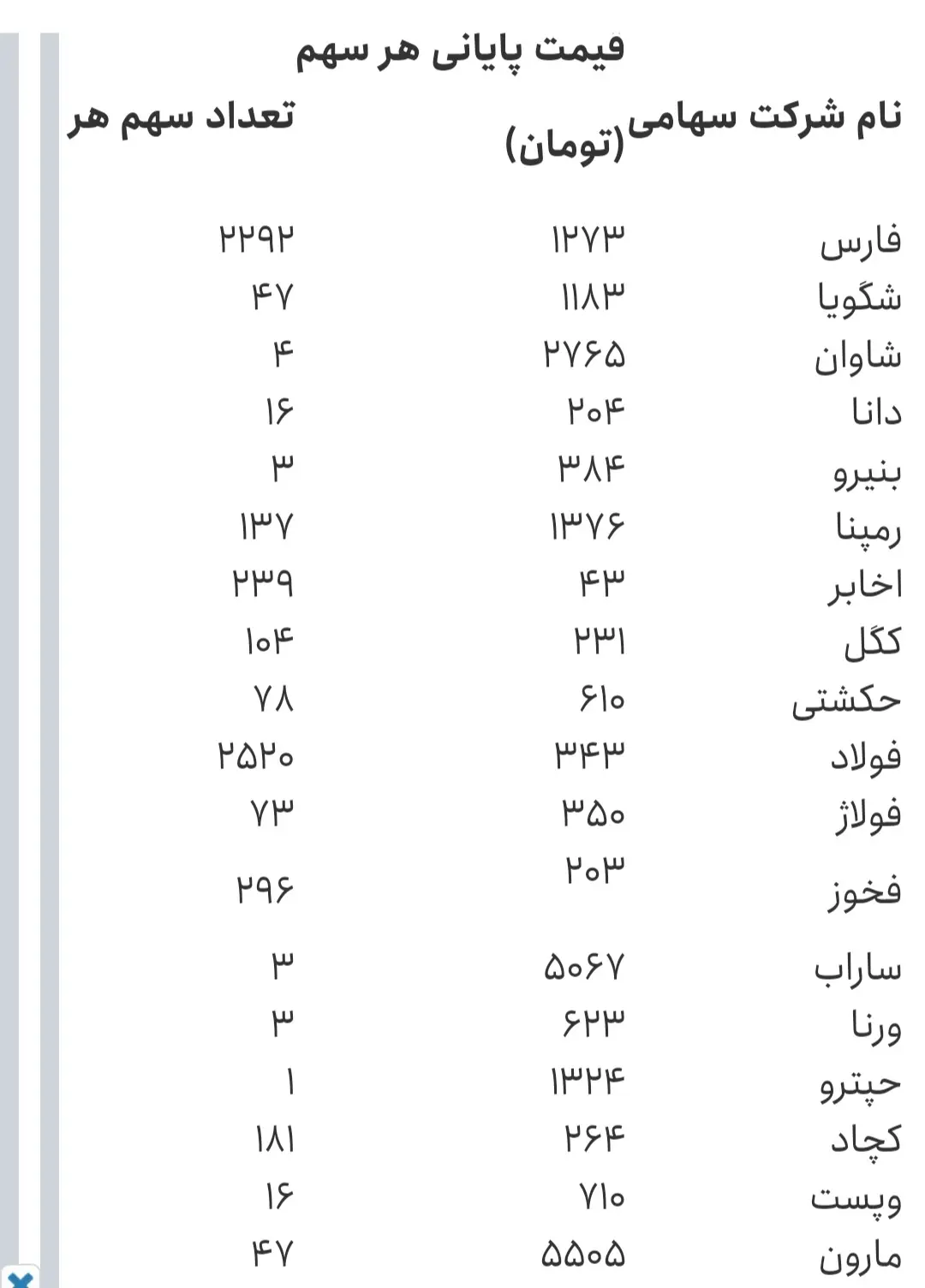Dismiss the banner with the blue X
This screenshot has height=1288, width=925.
click(21, 1279)
